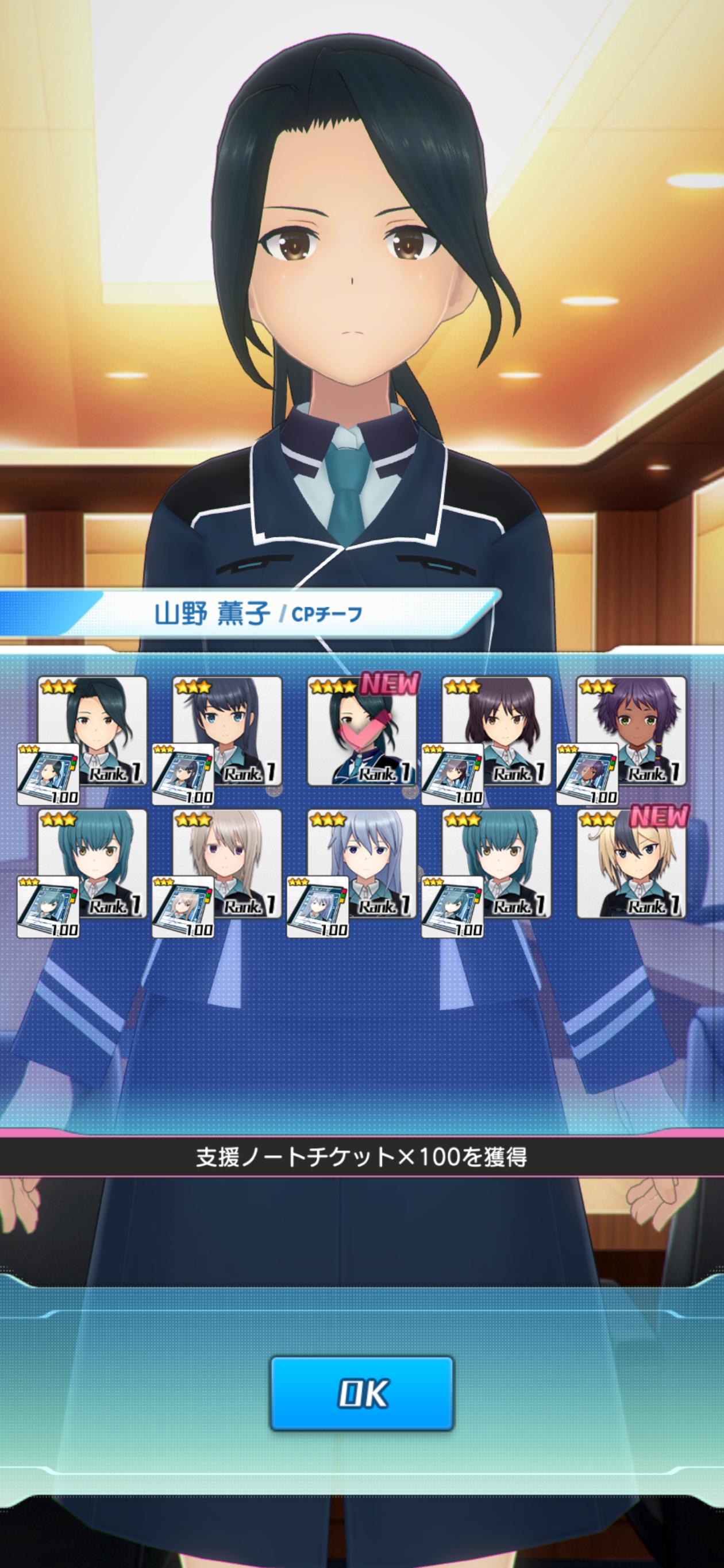724x1568 pixels.
Task: Open the four-star NEW character card
Action: (363, 731)
